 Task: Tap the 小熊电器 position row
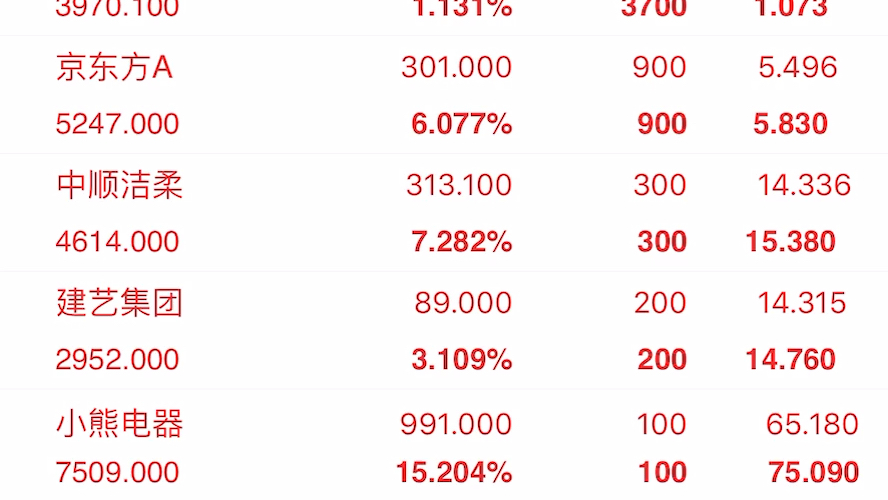click(120, 424)
